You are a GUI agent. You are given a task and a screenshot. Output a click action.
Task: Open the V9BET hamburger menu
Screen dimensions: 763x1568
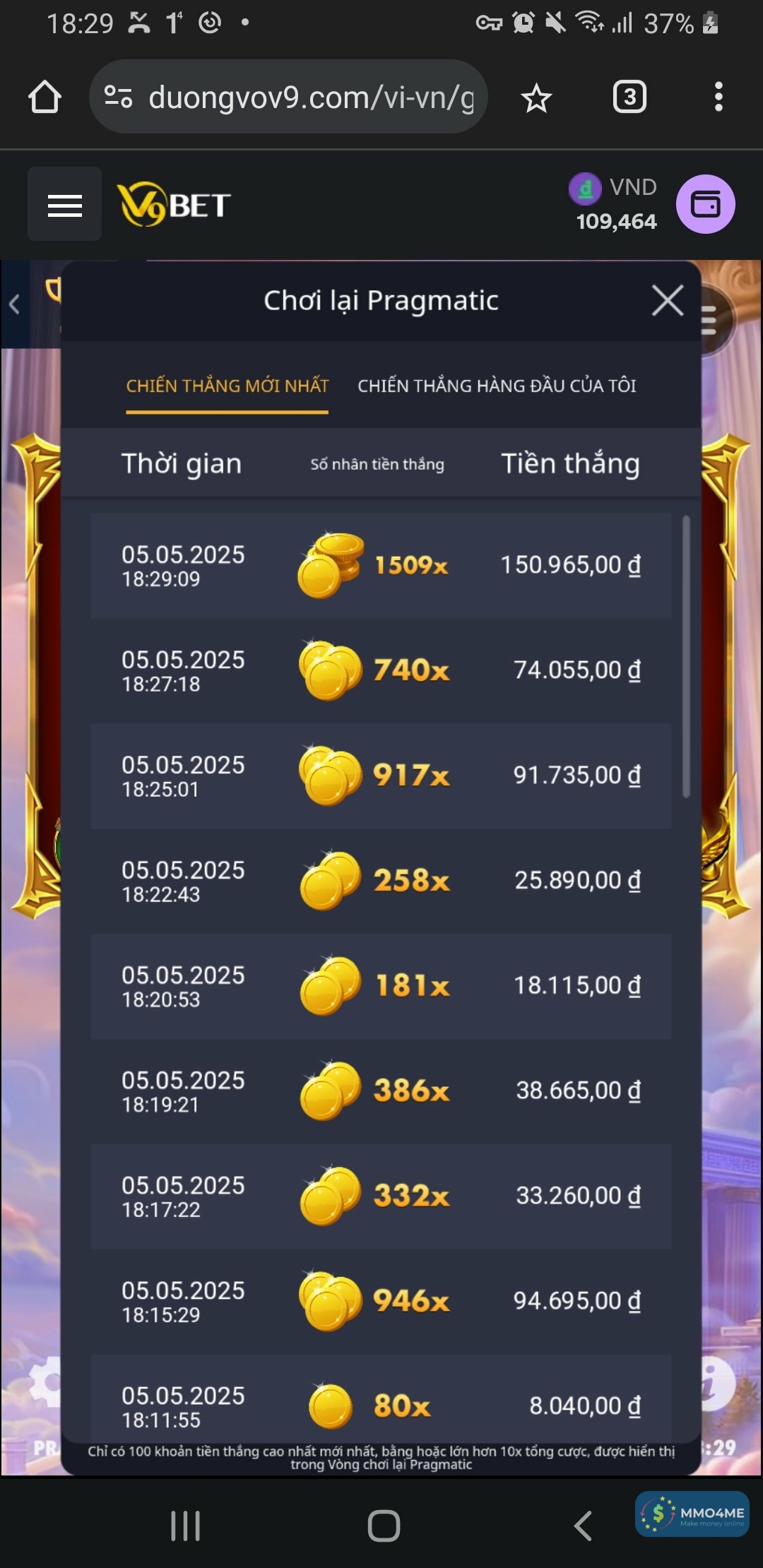pos(64,205)
